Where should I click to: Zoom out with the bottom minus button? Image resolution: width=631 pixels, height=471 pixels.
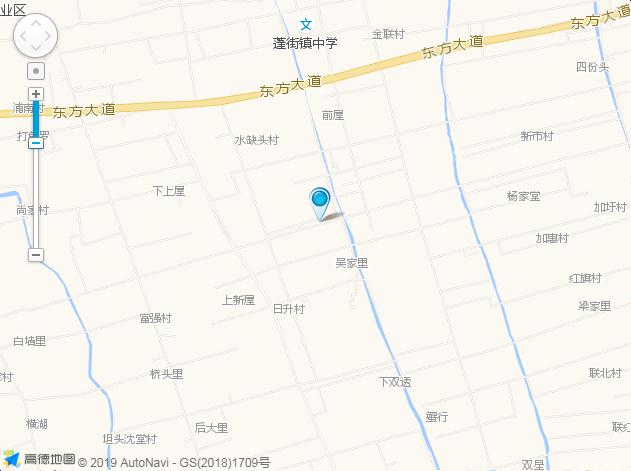[36, 255]
